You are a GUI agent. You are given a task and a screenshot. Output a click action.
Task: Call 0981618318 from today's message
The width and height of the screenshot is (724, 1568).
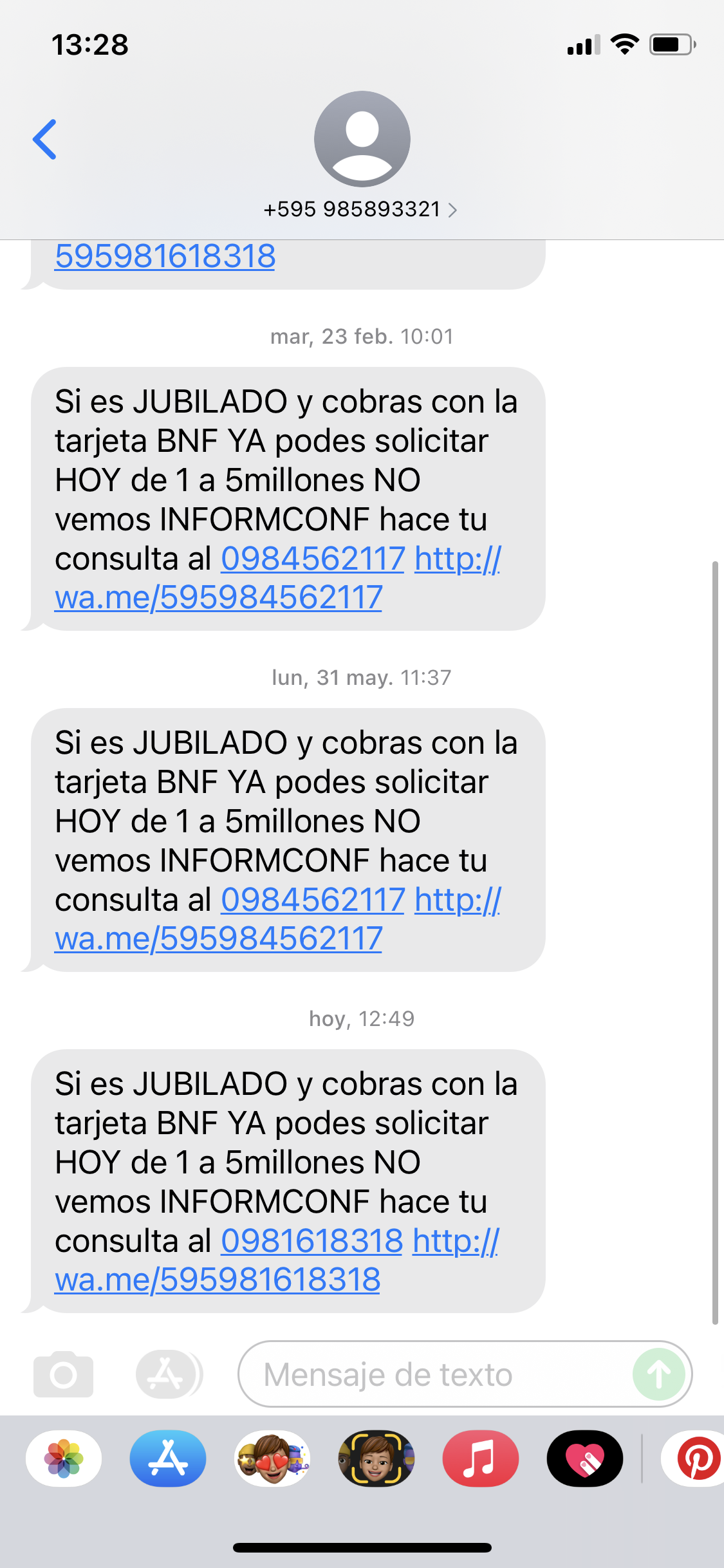tap(312, 1241)
